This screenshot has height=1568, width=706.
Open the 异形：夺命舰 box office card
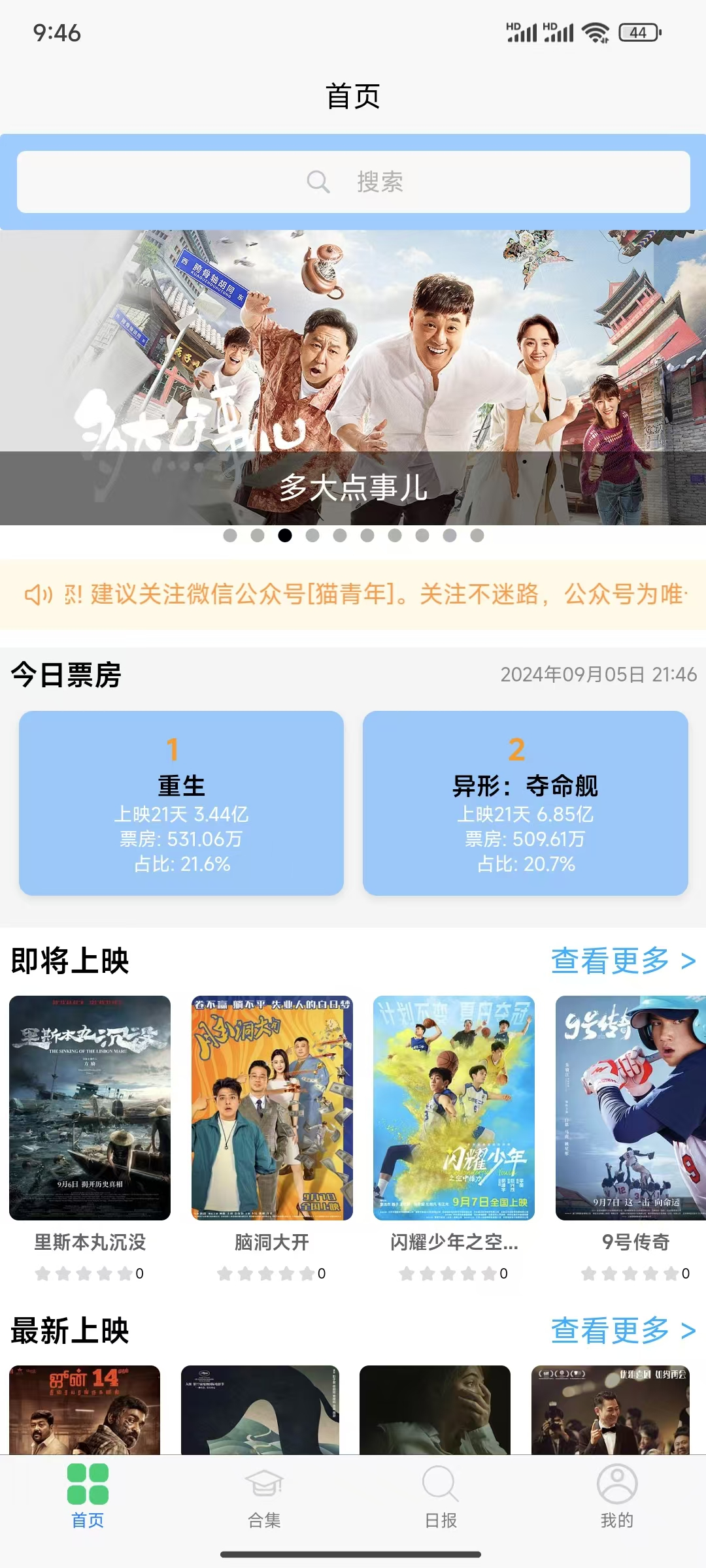[x=526, y=803]
